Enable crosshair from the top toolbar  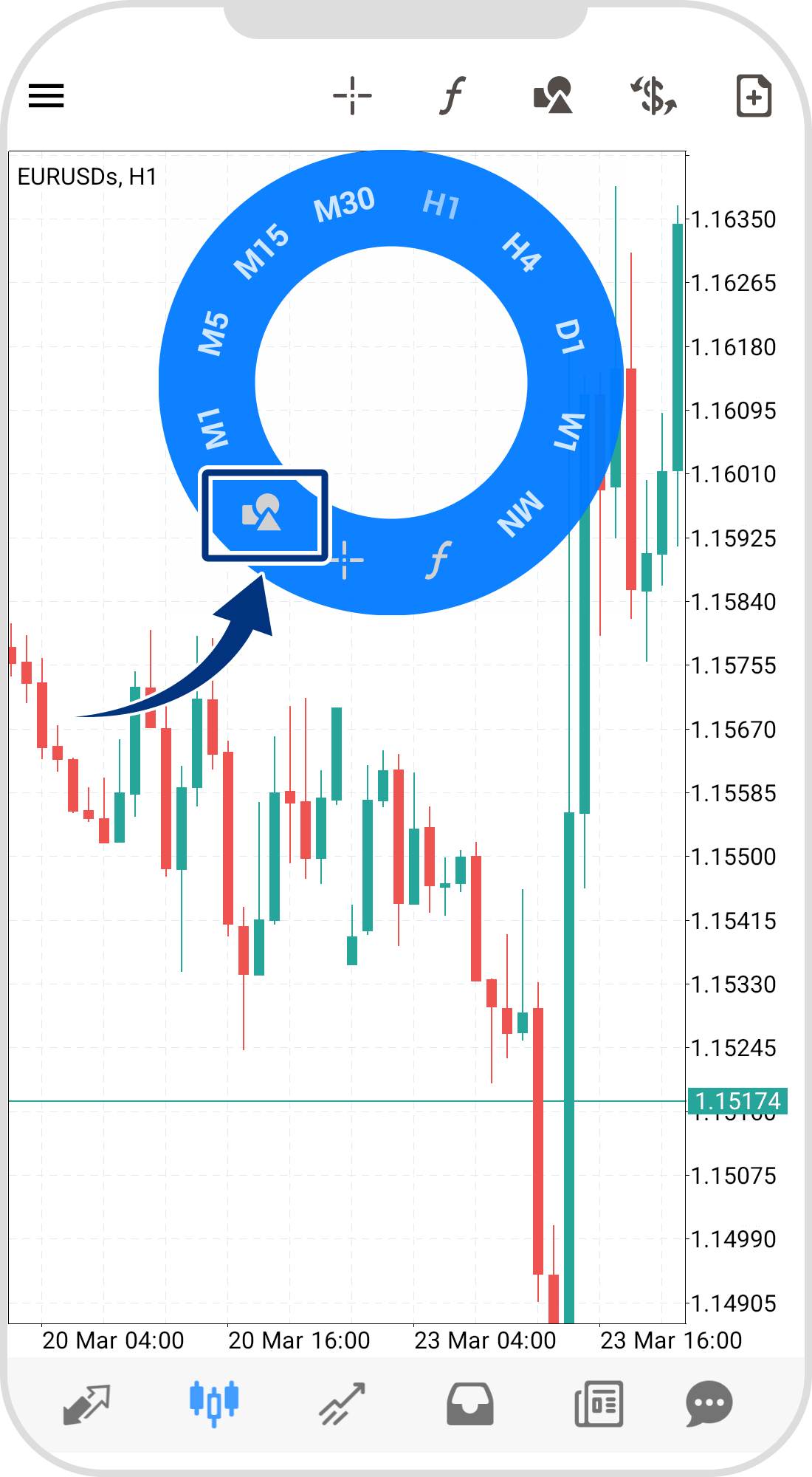coord(352,96)
